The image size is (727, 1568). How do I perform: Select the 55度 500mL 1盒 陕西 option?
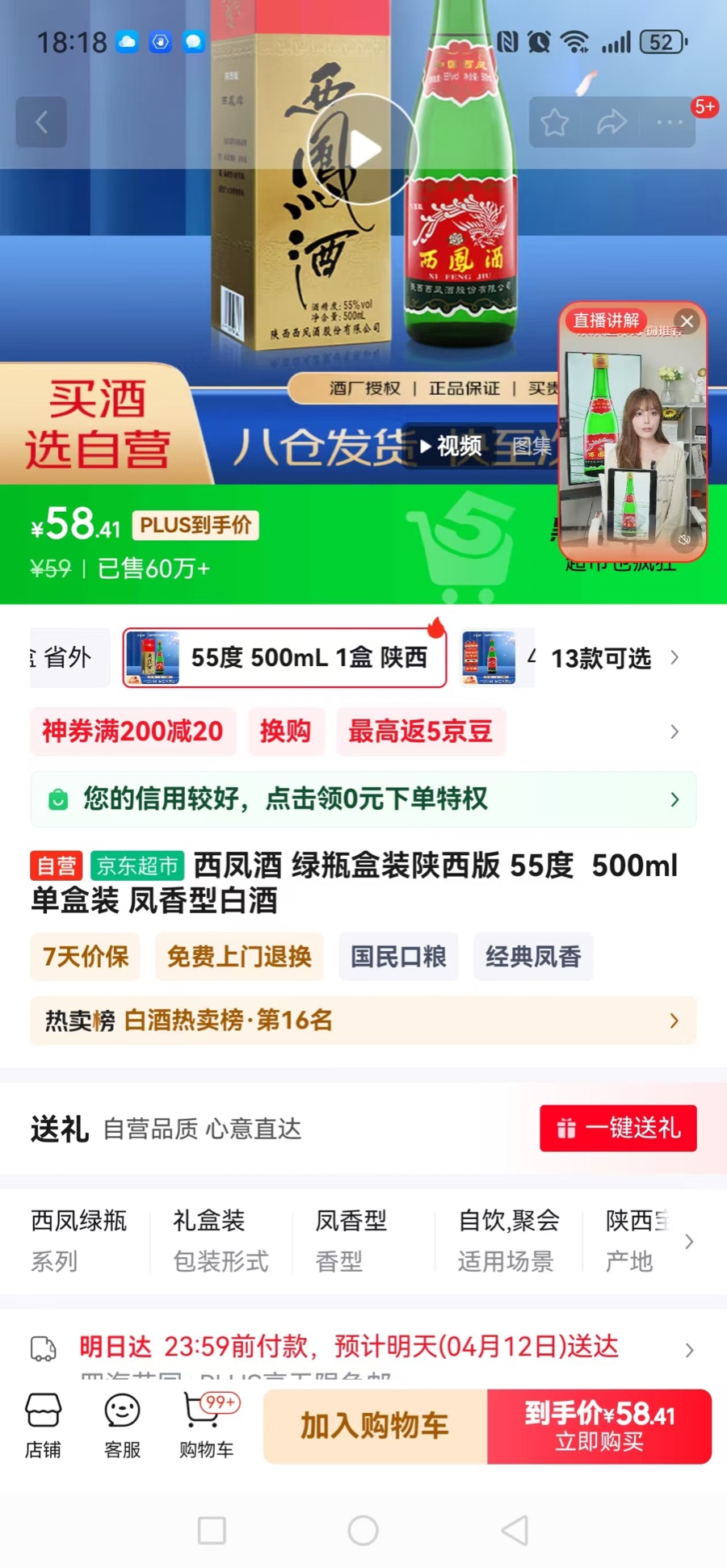point(284,658)
